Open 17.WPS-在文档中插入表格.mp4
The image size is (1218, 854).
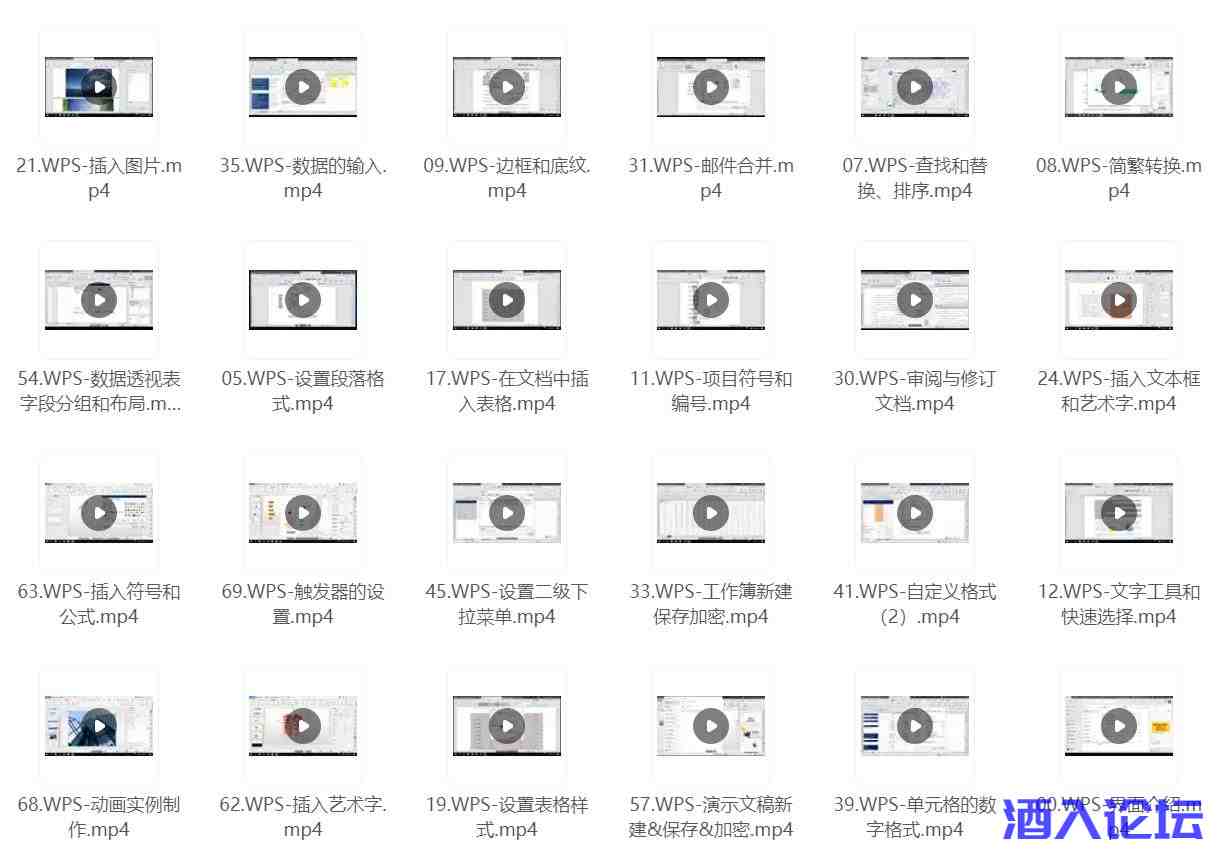pyautogui.click(x=507, y=300)
